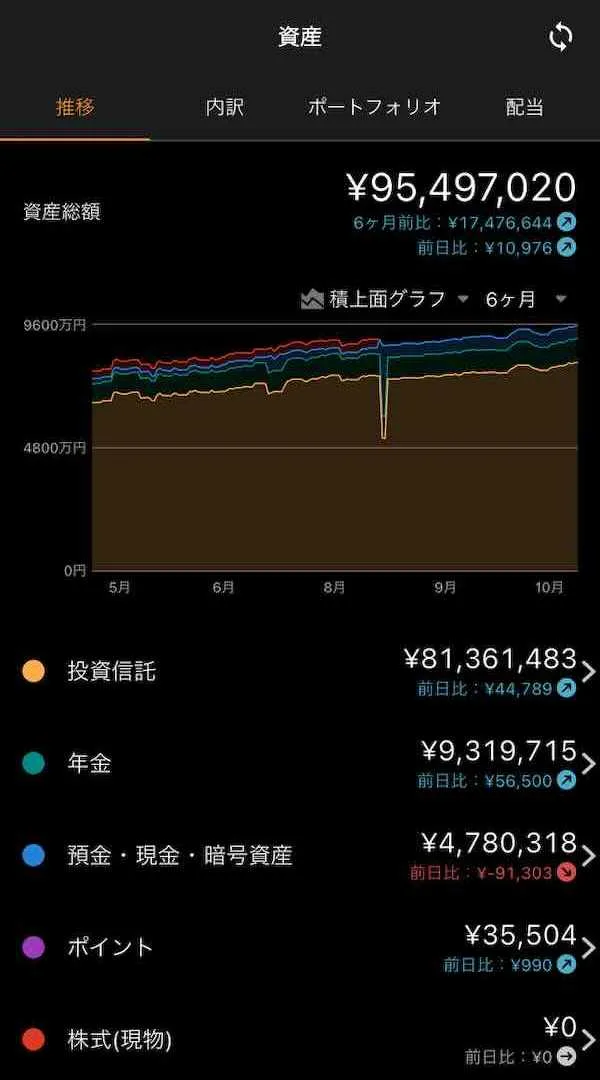Switch to the 推移 tab
600x1080 pixels.
(x=75, y=107)
